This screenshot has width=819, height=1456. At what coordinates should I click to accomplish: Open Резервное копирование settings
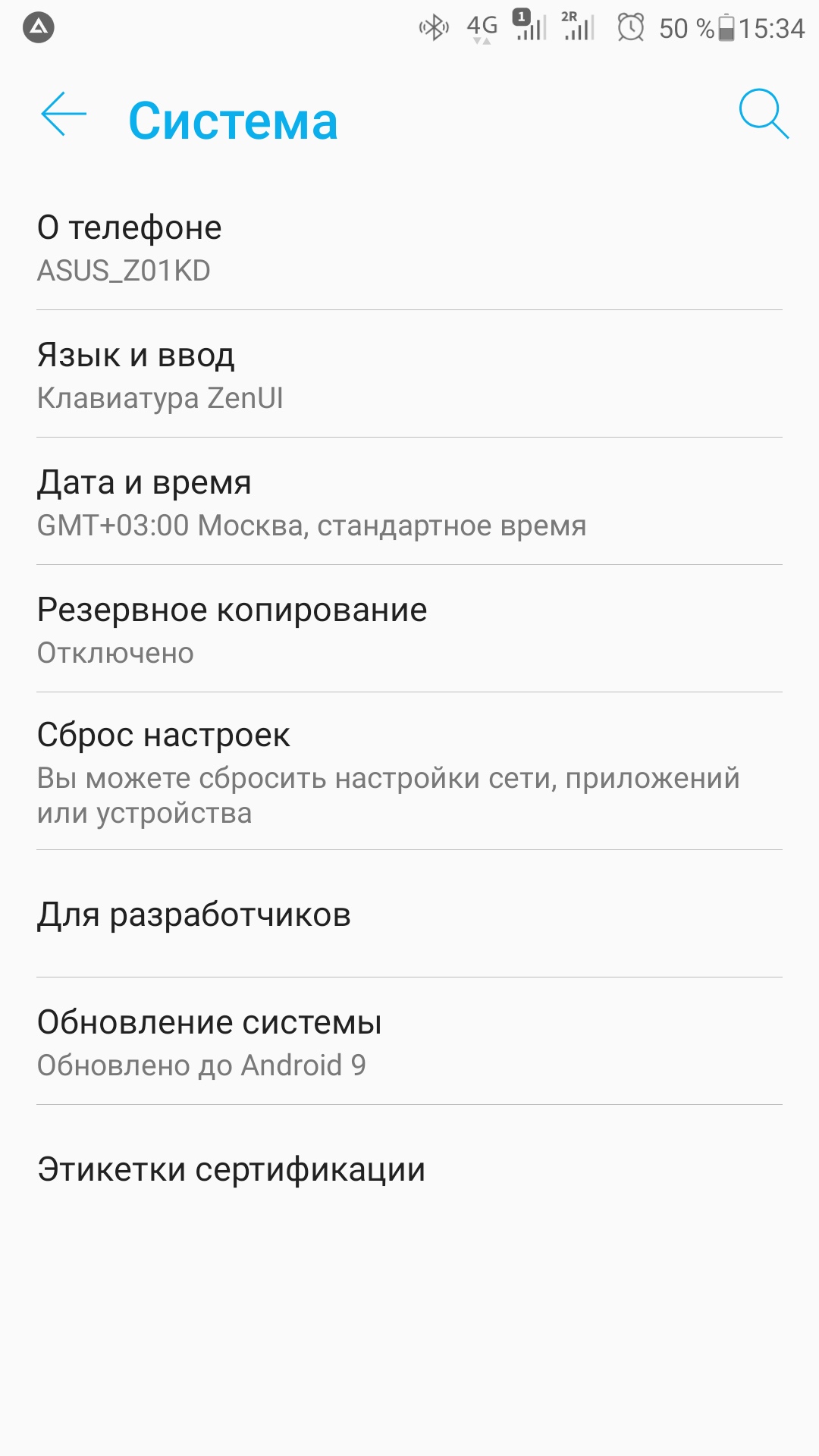pyautogui.click(x=409, y=630)
